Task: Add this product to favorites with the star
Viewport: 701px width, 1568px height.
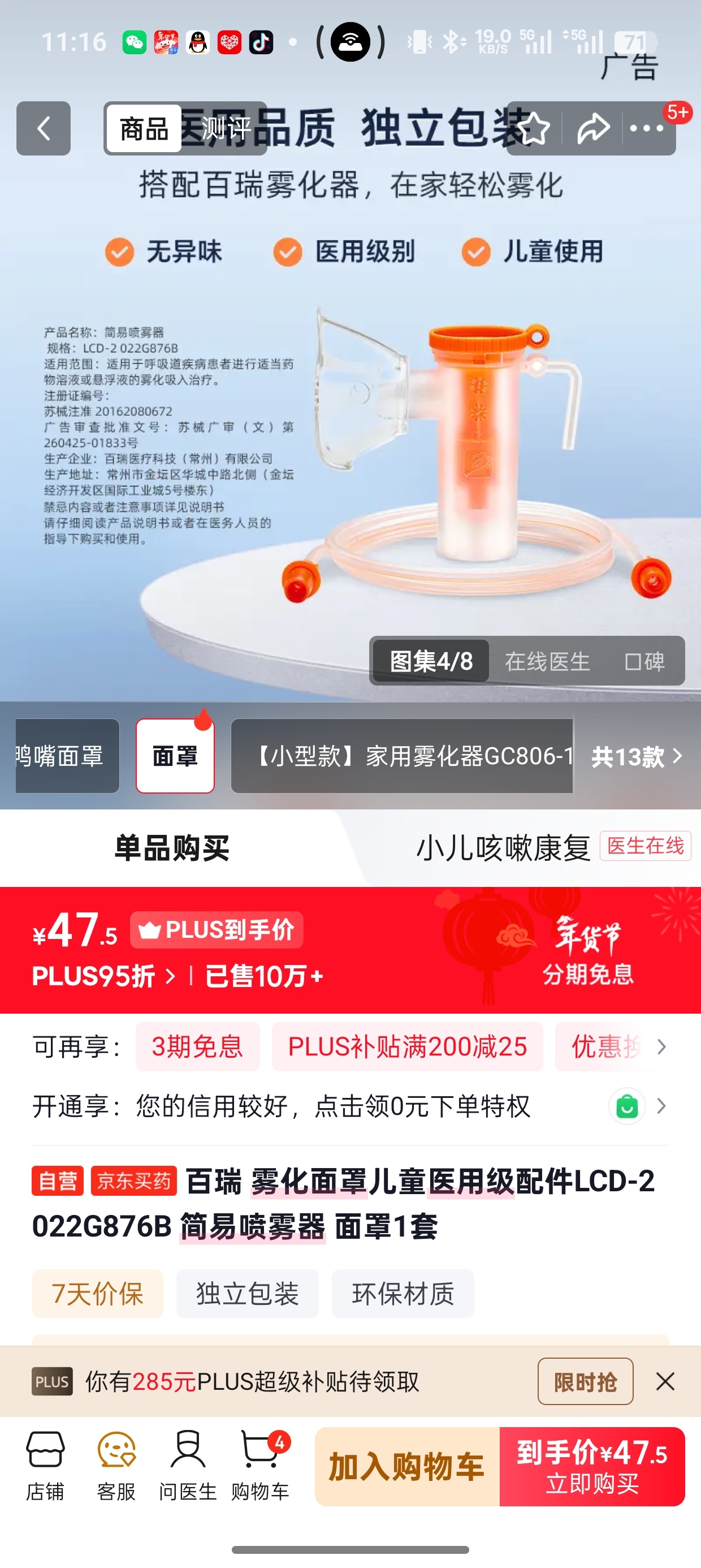Action: (534, 128)
